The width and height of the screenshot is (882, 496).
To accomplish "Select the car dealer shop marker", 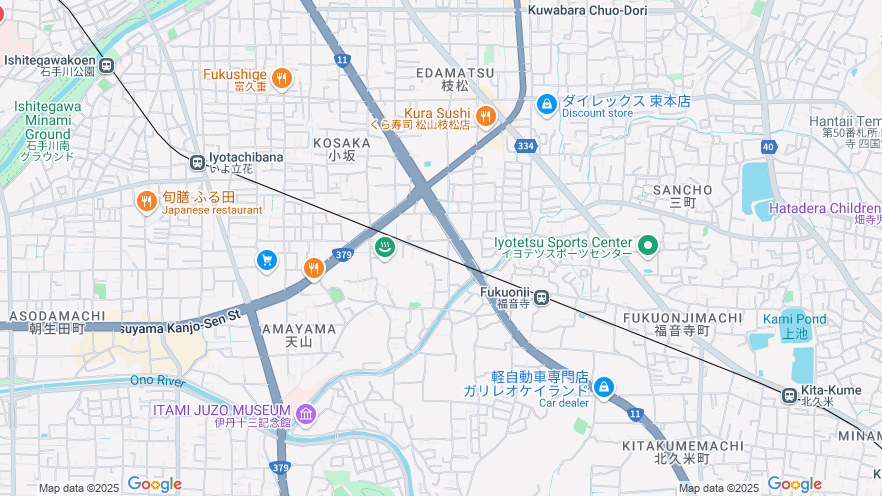I will click(603, 387).
